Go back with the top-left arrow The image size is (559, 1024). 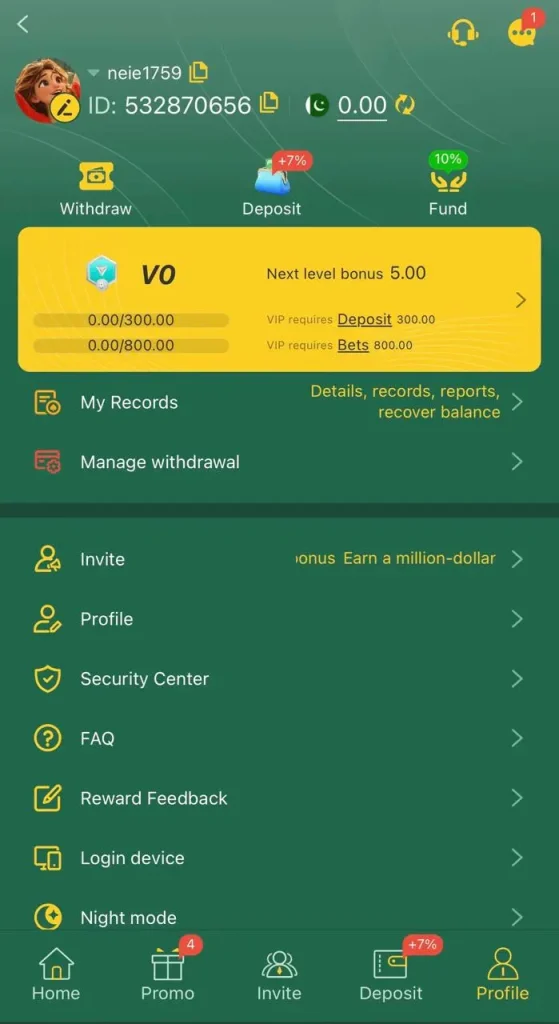click(24, 25)
